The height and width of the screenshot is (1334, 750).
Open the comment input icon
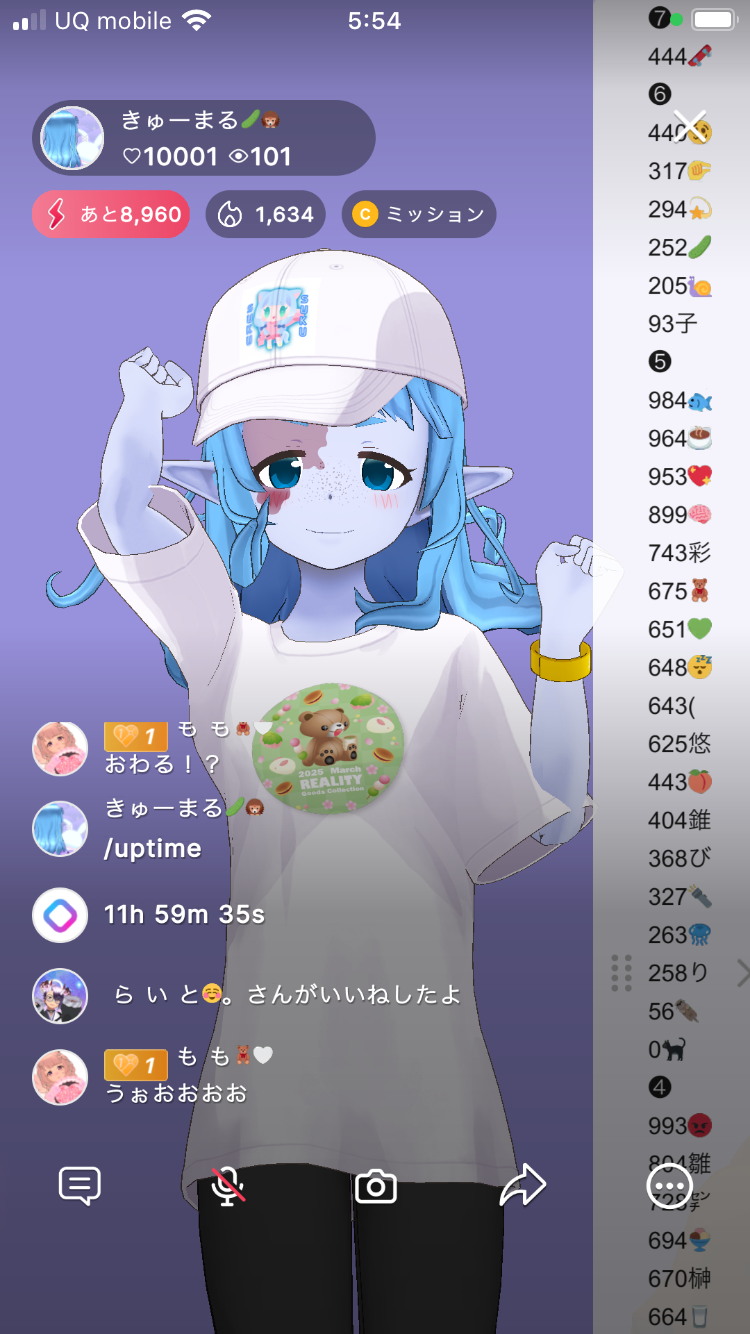coord(80,1186)
